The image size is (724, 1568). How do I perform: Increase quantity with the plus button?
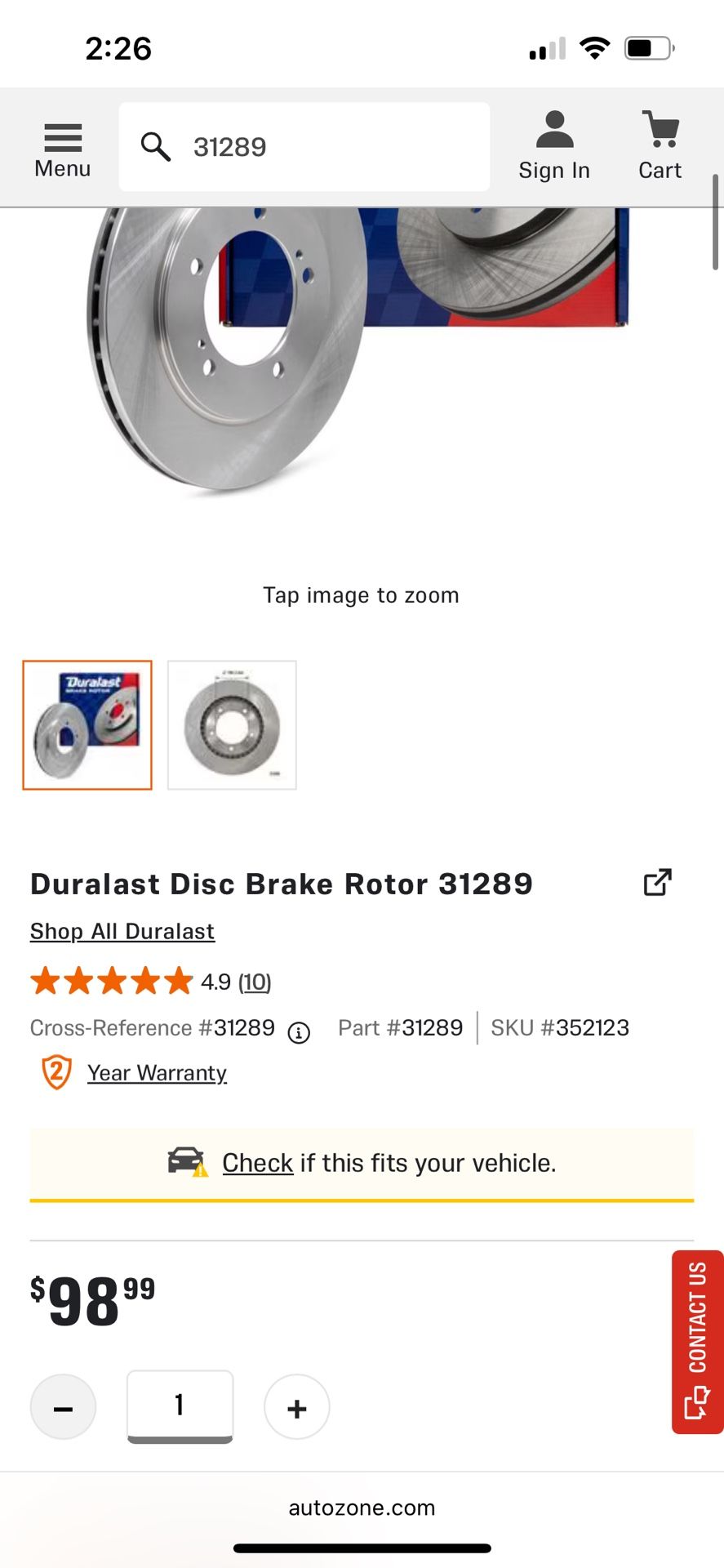point(296,1407)
